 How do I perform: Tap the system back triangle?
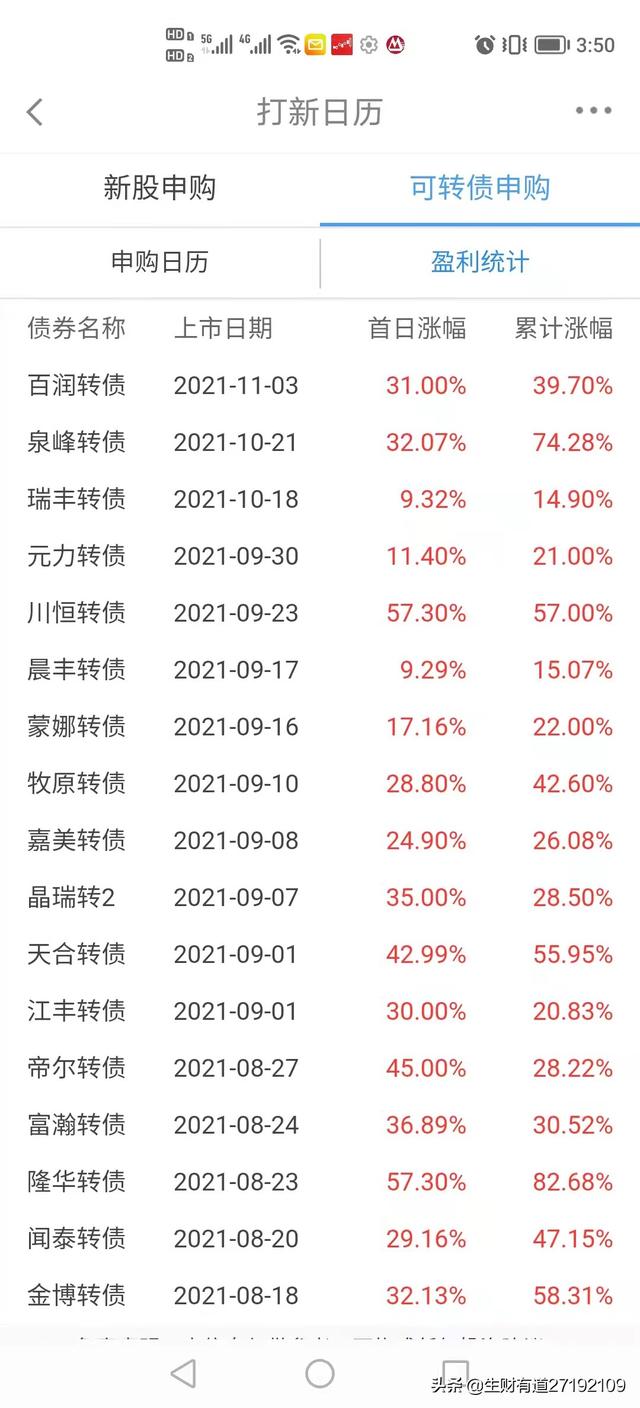pyautogui.click(x=183, y=1373)
